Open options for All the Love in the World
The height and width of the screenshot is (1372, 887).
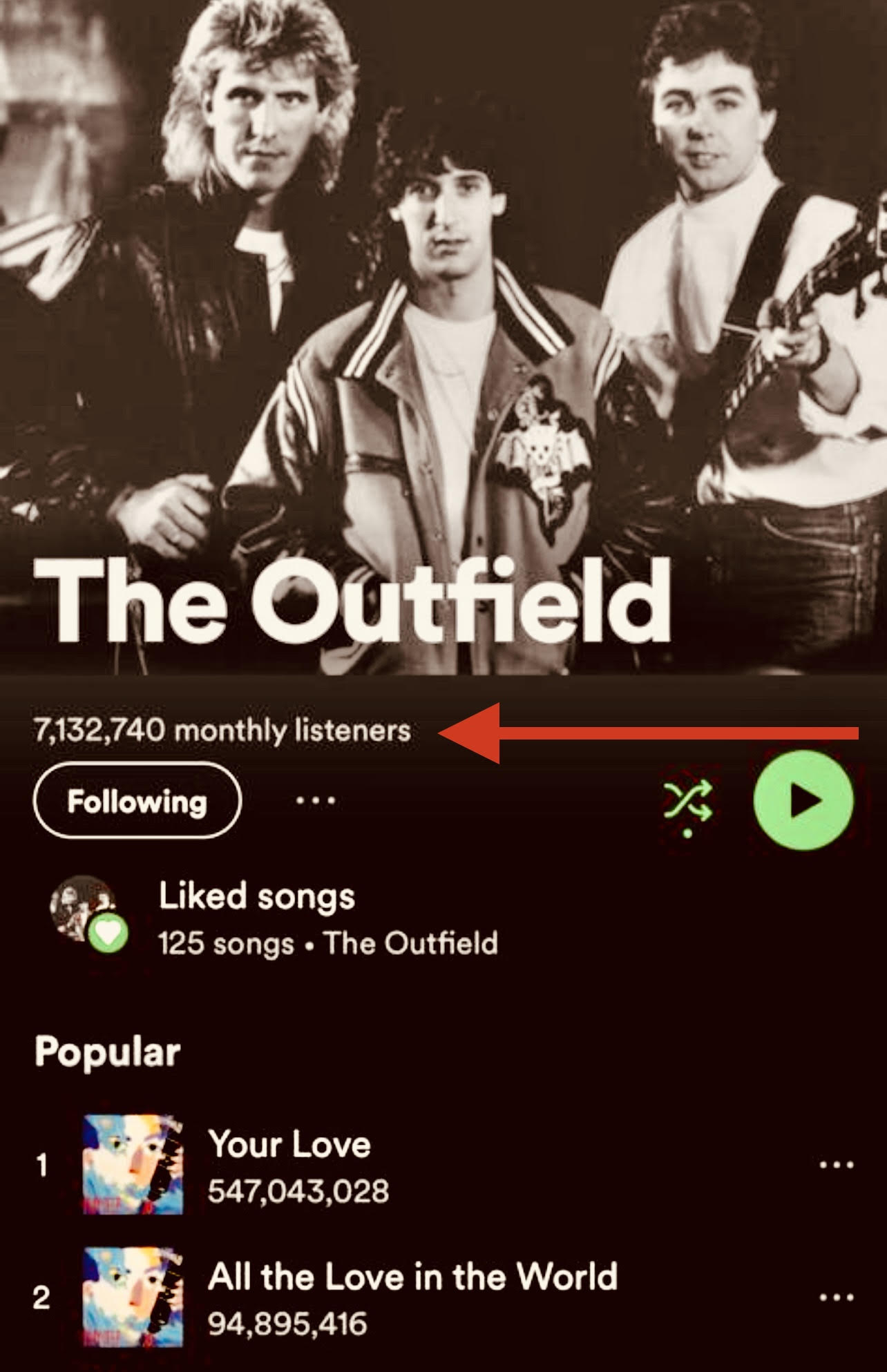[x=837, y=1298]
